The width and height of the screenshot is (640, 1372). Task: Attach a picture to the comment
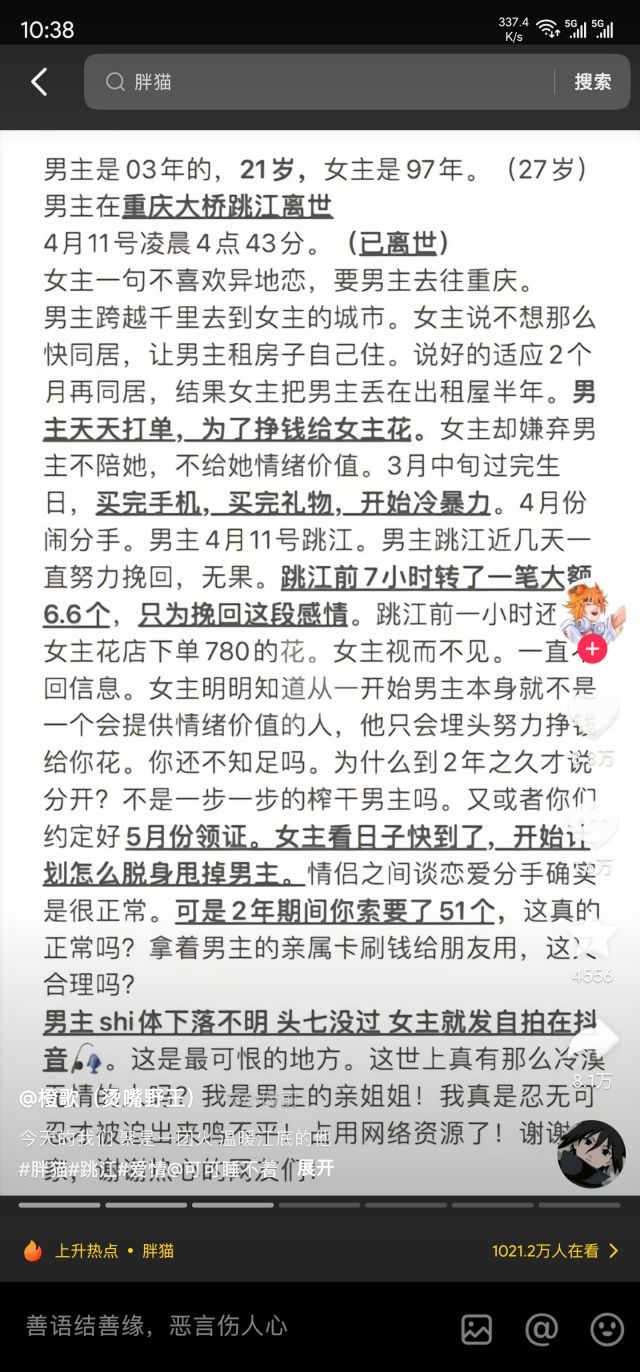click(x=476, y=1328)
